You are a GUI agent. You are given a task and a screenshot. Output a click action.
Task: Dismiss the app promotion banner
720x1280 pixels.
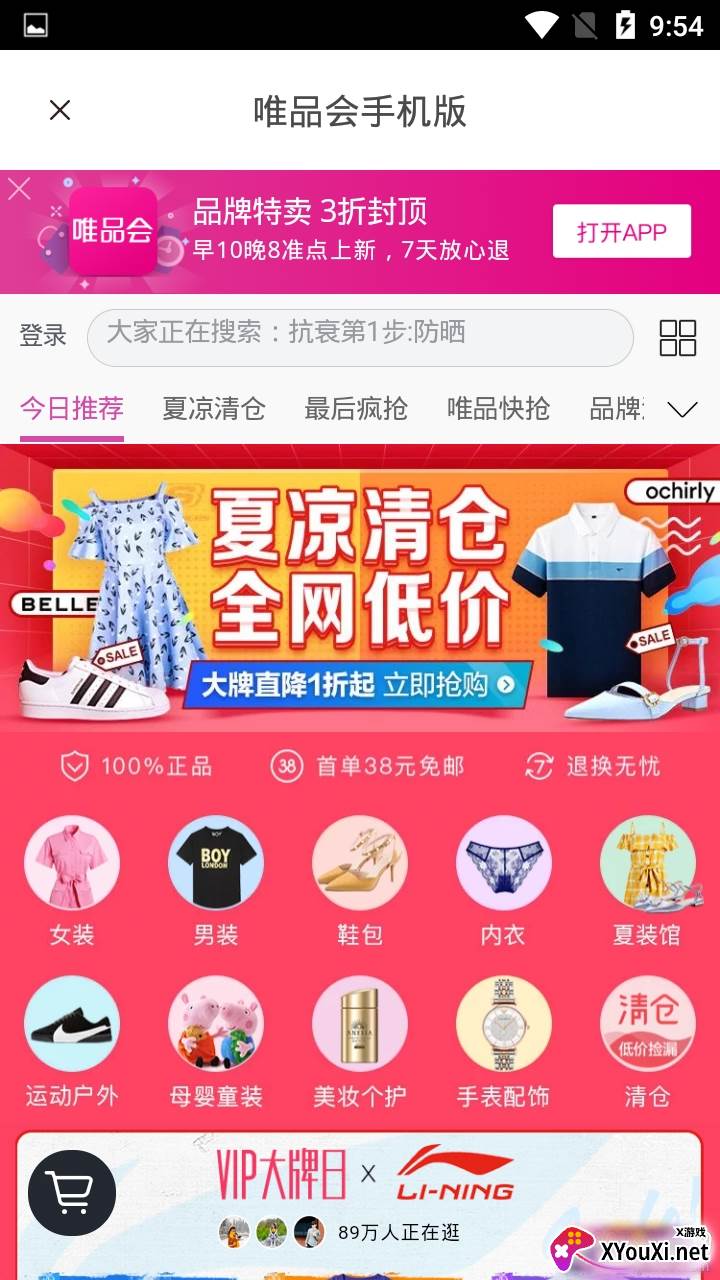(x=20, y=188)
